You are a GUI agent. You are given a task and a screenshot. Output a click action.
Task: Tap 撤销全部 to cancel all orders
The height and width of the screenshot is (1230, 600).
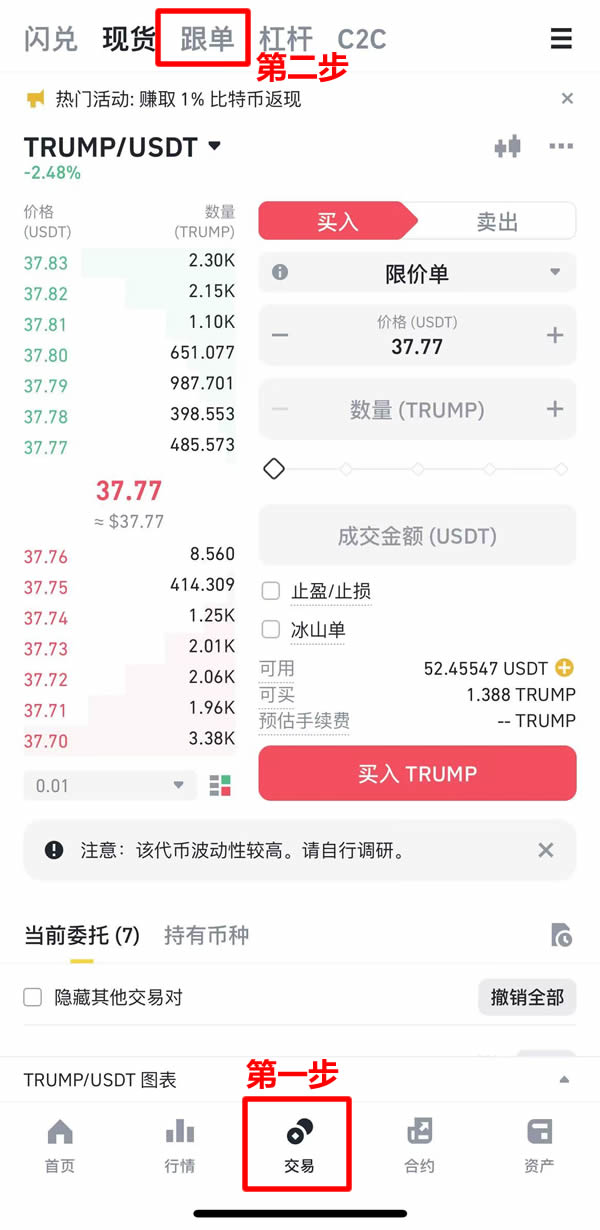click(527, 997)
